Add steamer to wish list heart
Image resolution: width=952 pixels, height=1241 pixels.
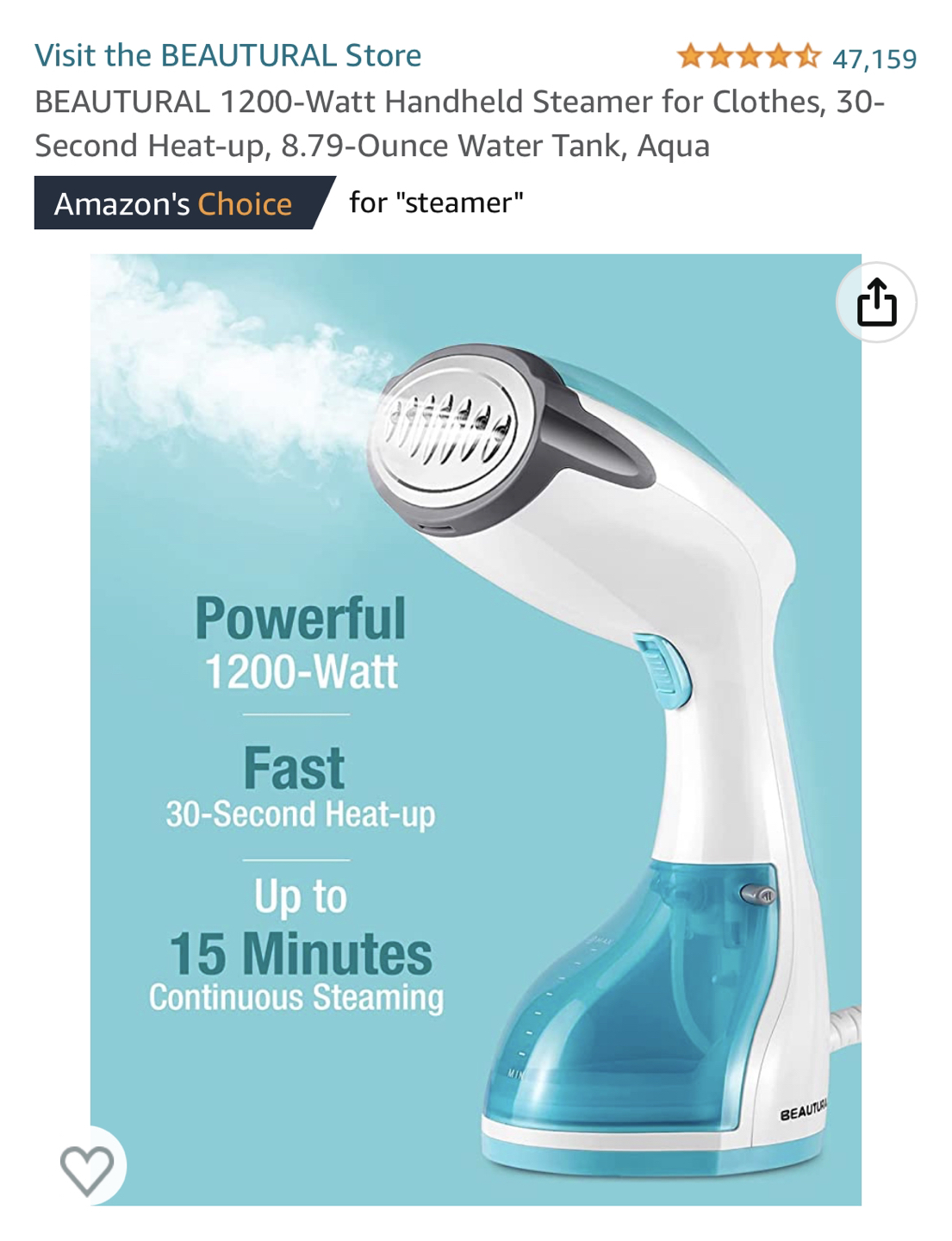[x=87, y=1169]
